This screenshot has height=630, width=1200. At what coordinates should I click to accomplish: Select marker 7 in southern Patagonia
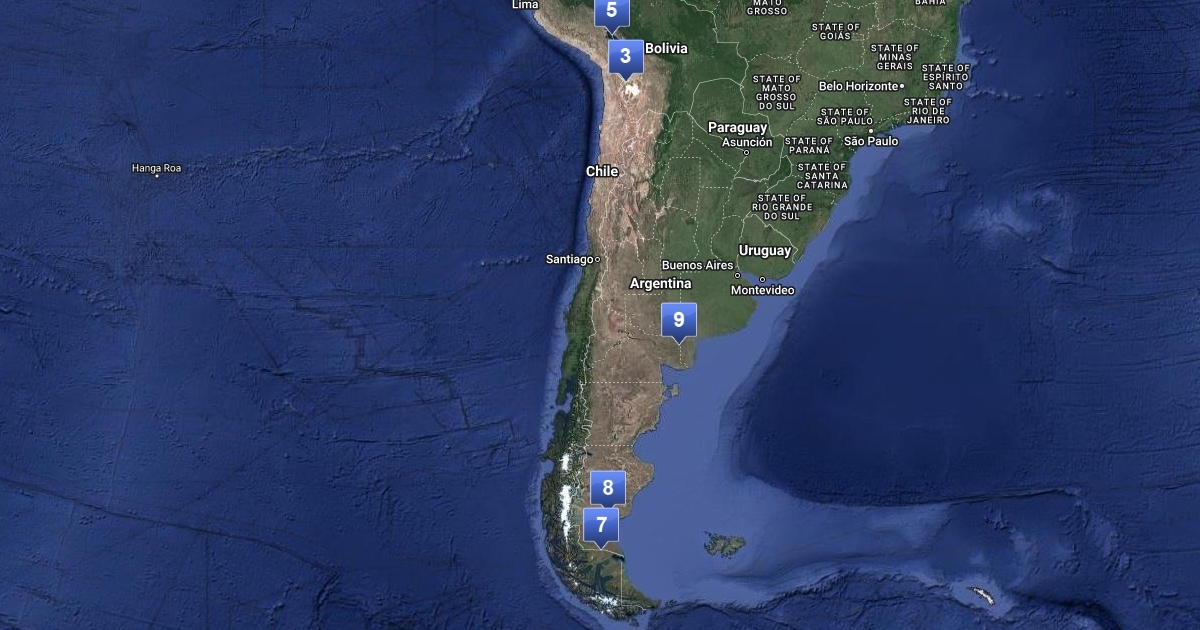601,525
